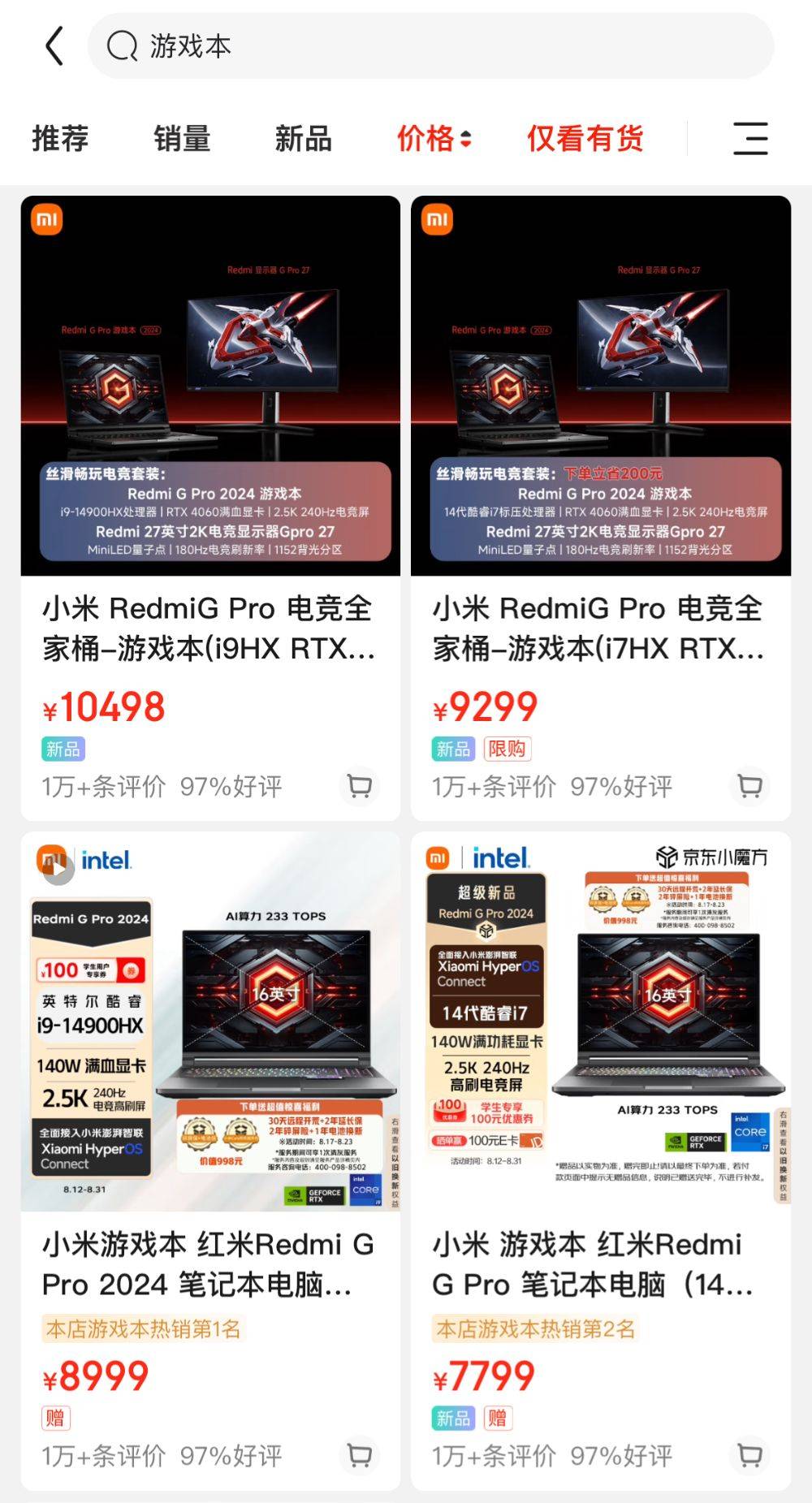Screen dimensions: 812x1503
Task: Add the ¥7799 laptop to cart
Action: pos(749,1454)
